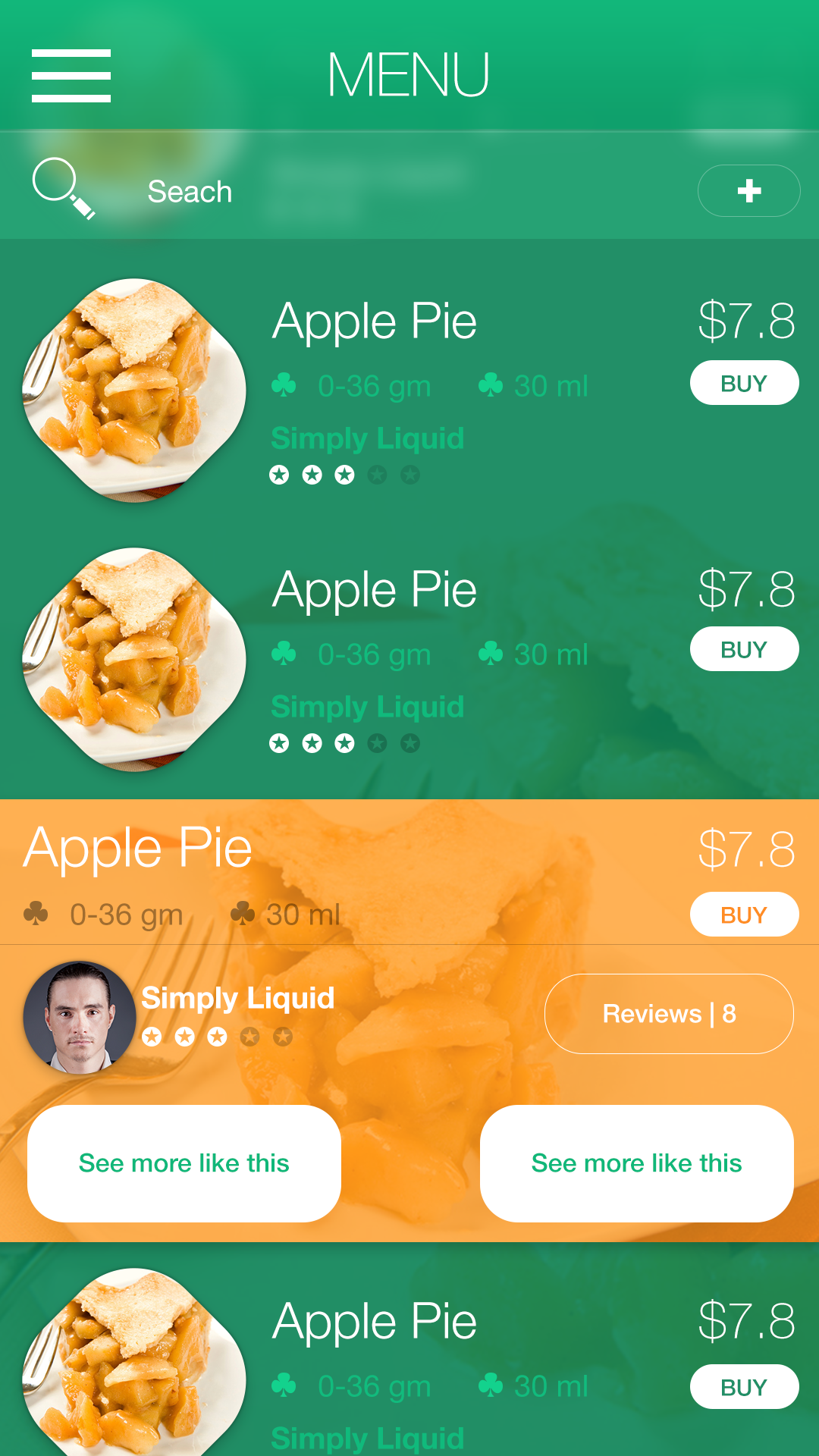Viewport: 819px width, 1456px height.
Task: Open the hamburger menu
Action: [x=71, y=76]
